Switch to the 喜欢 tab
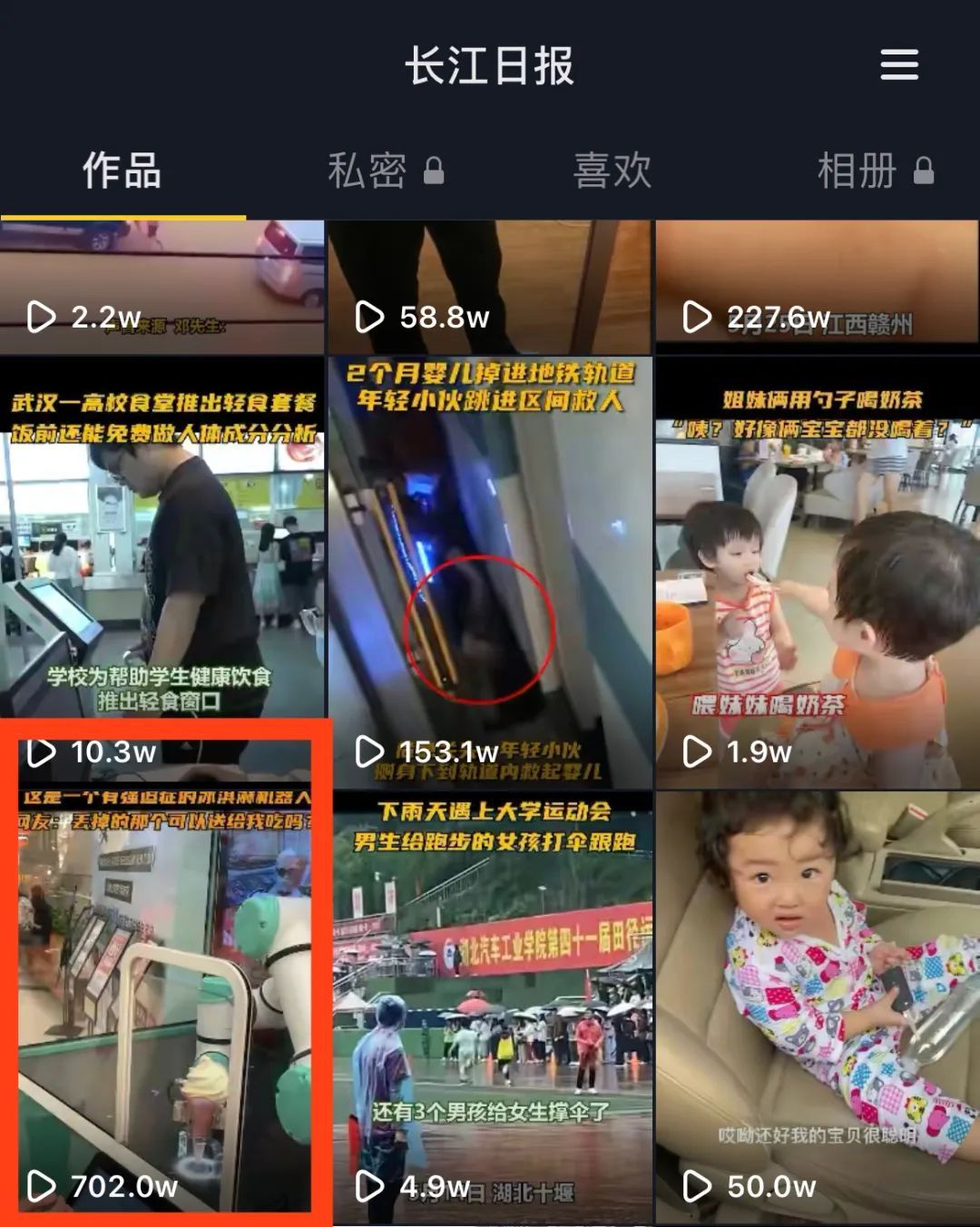Viewport: 980px width, 1227px height. 612,171
